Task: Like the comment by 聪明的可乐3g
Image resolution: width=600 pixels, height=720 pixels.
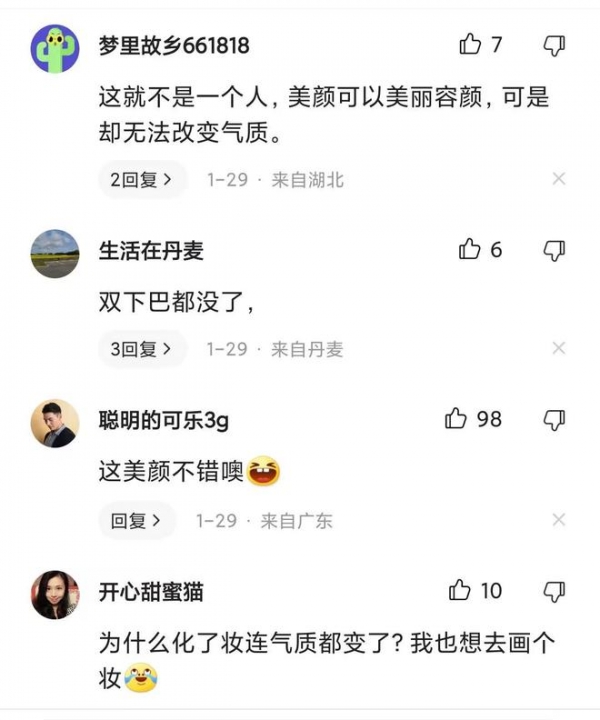Action: 456,419
